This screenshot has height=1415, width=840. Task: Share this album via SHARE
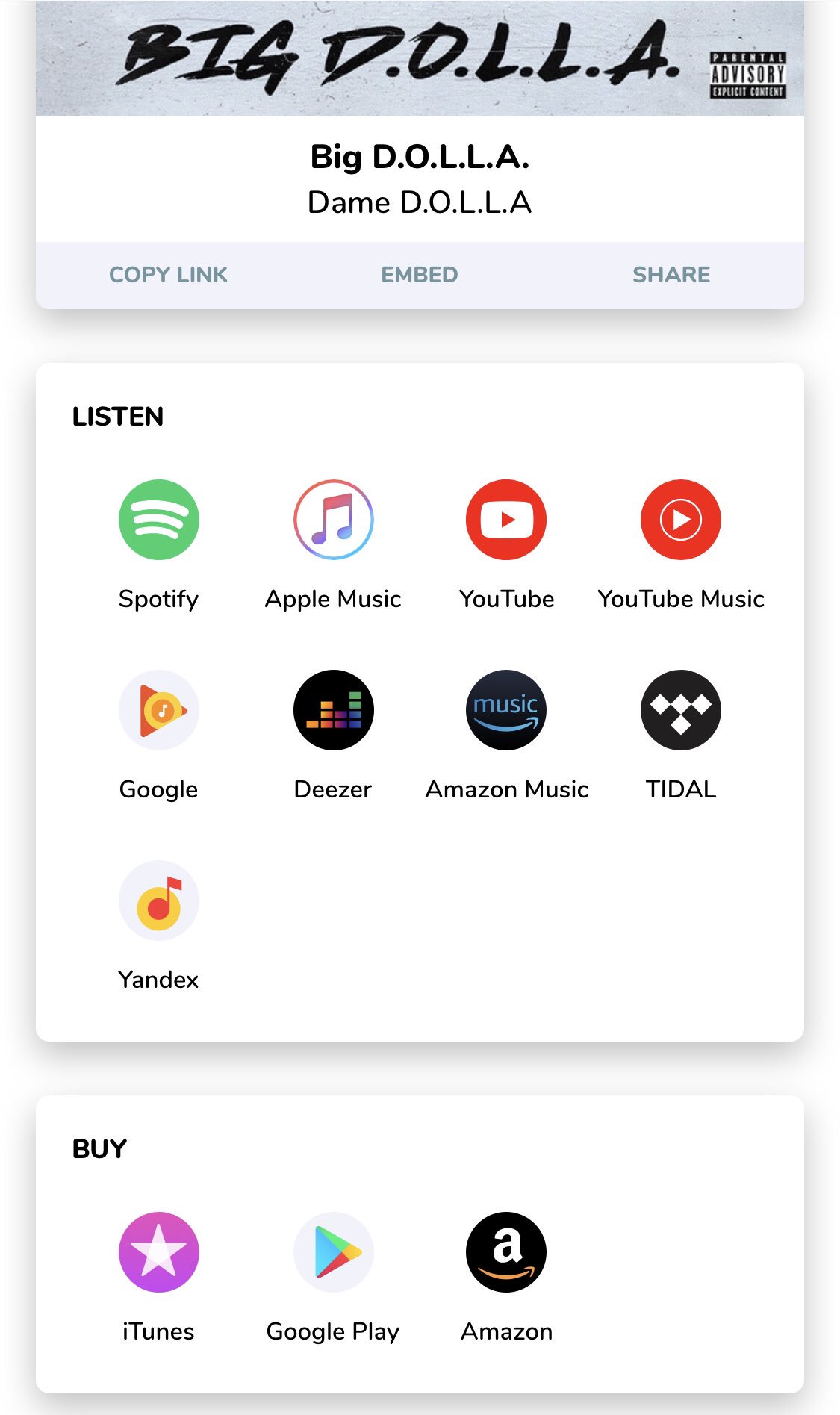click(x=671, y=275)
